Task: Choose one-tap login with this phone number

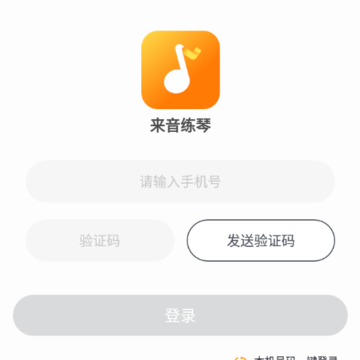Action: click(286, 357)
